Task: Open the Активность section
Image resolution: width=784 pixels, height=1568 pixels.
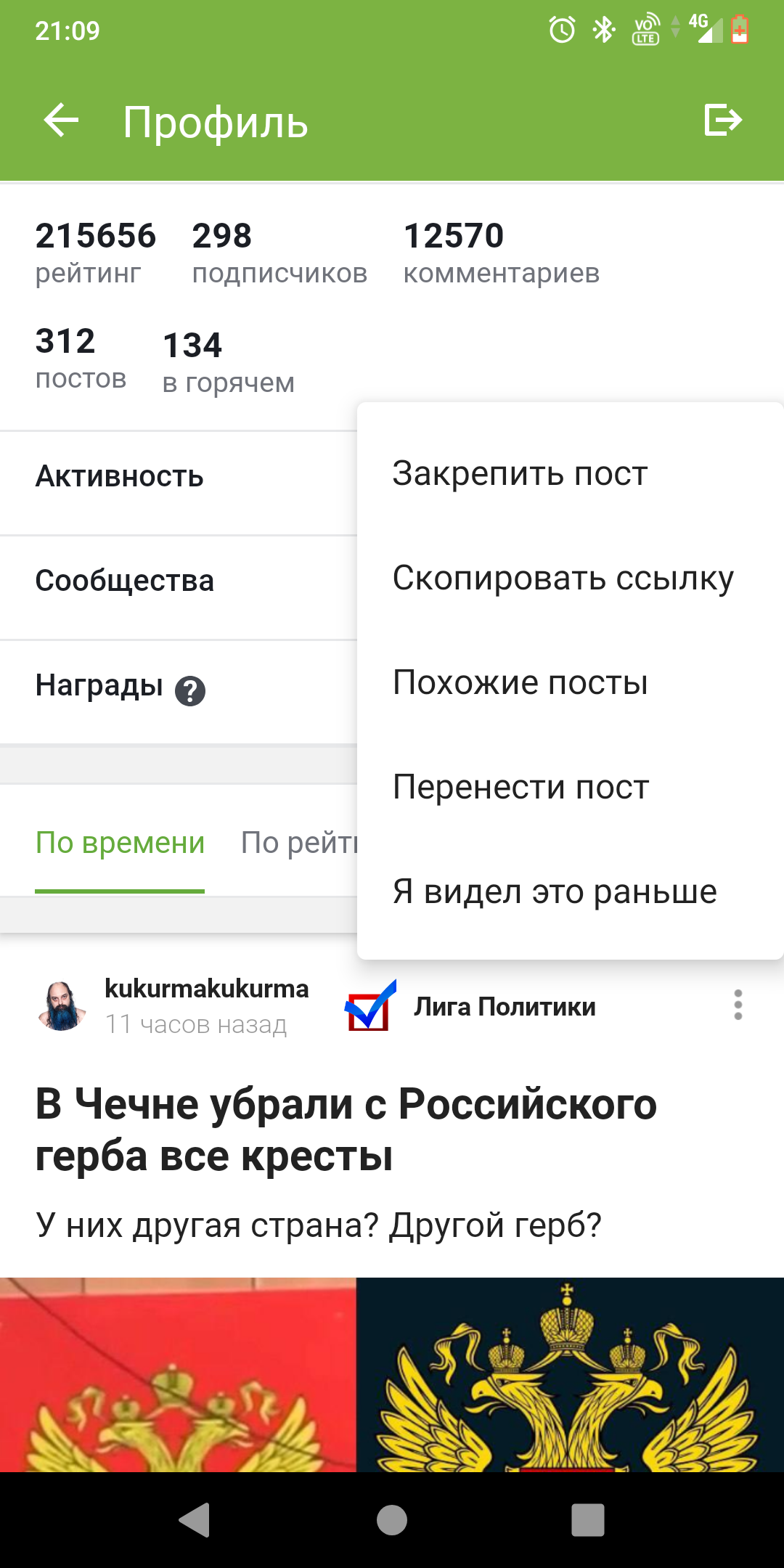Action: [x=120, y=477]
